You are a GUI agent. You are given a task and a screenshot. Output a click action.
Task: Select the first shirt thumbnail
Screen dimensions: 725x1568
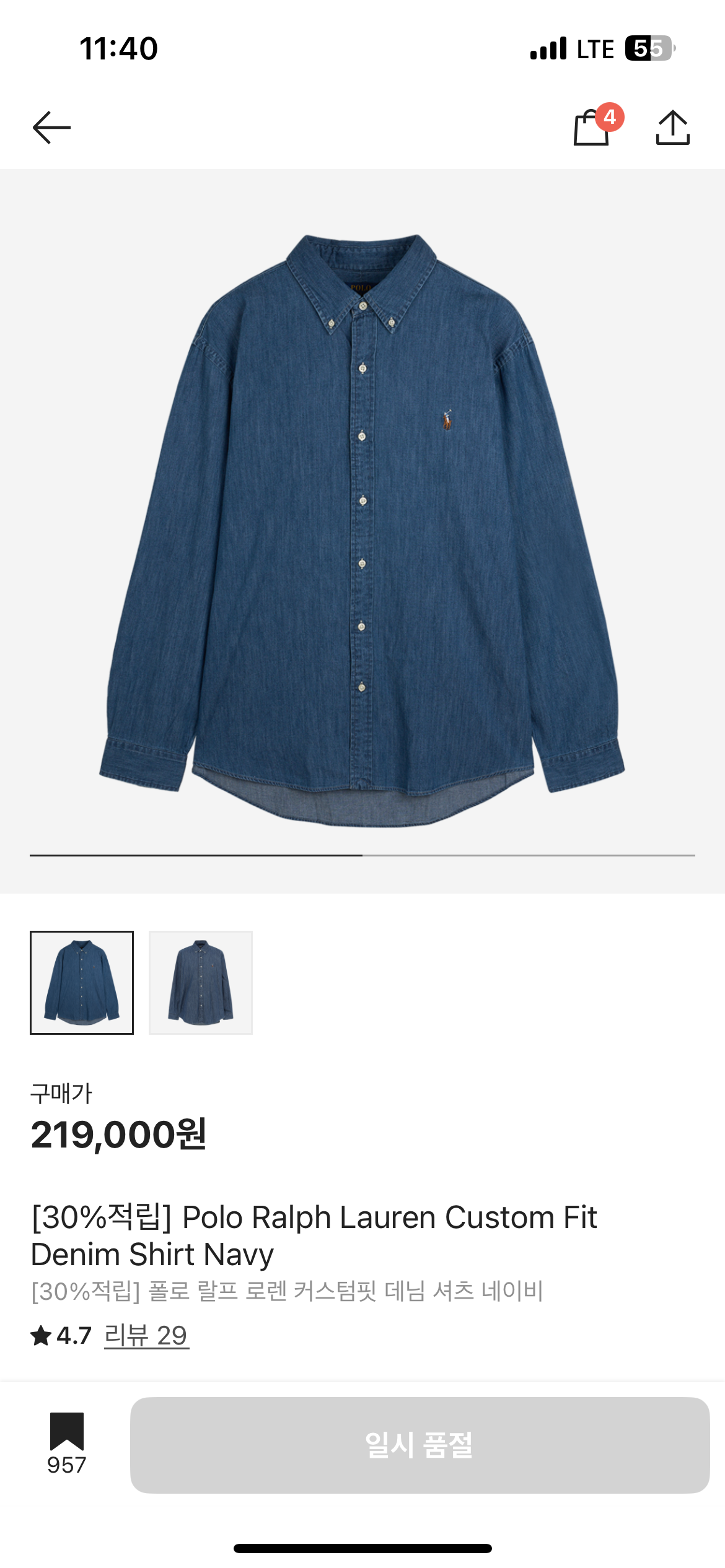(82, 982)
